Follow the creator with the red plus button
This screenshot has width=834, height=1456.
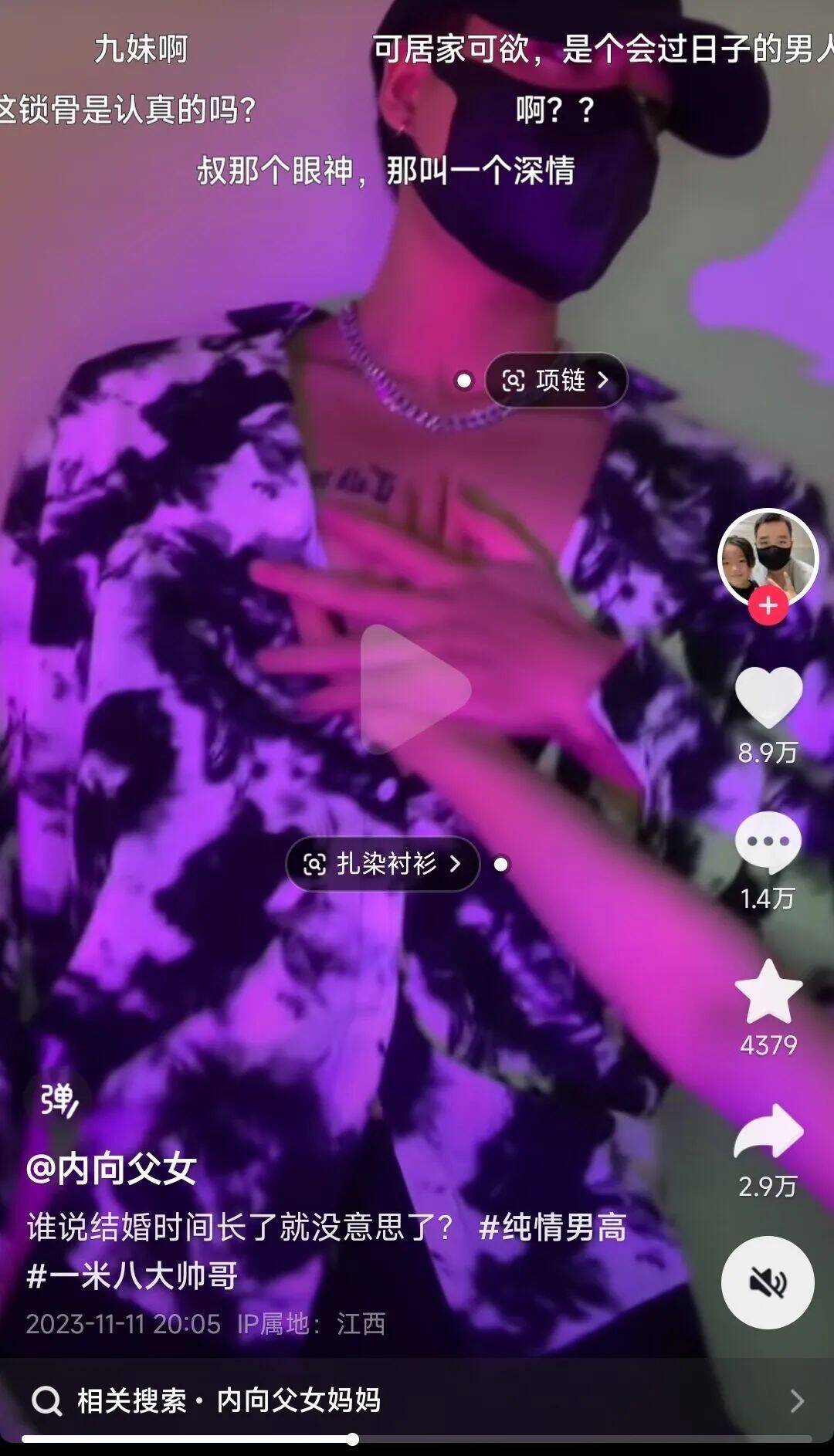(x=768, y=606)
